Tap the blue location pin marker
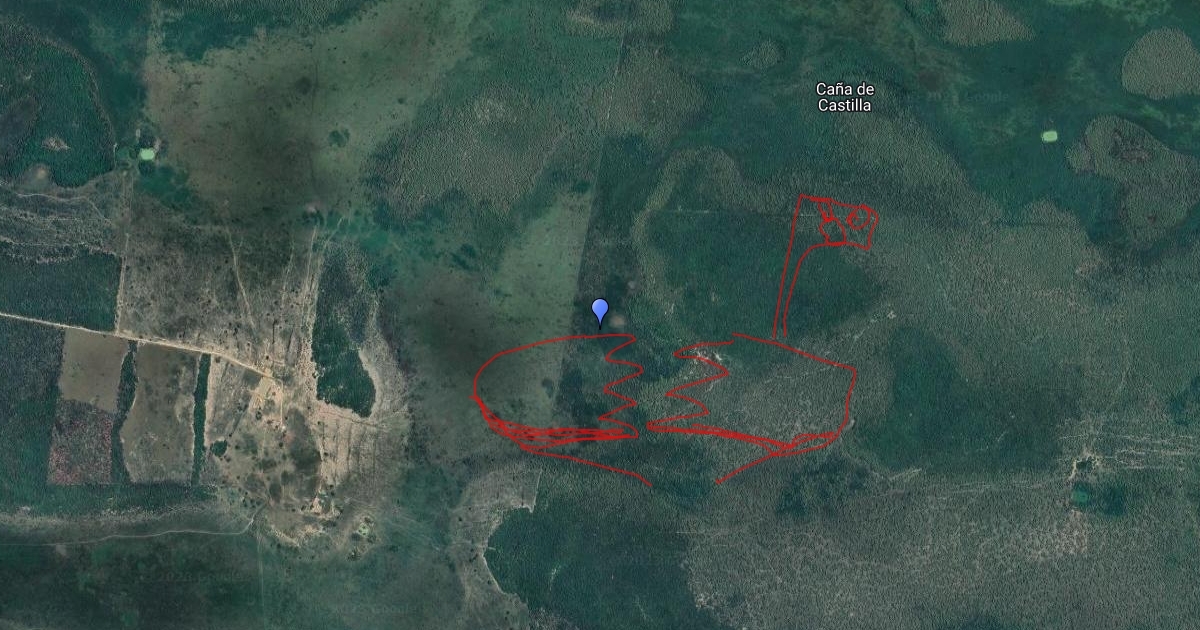1200x630 pixels. point(600,313)
